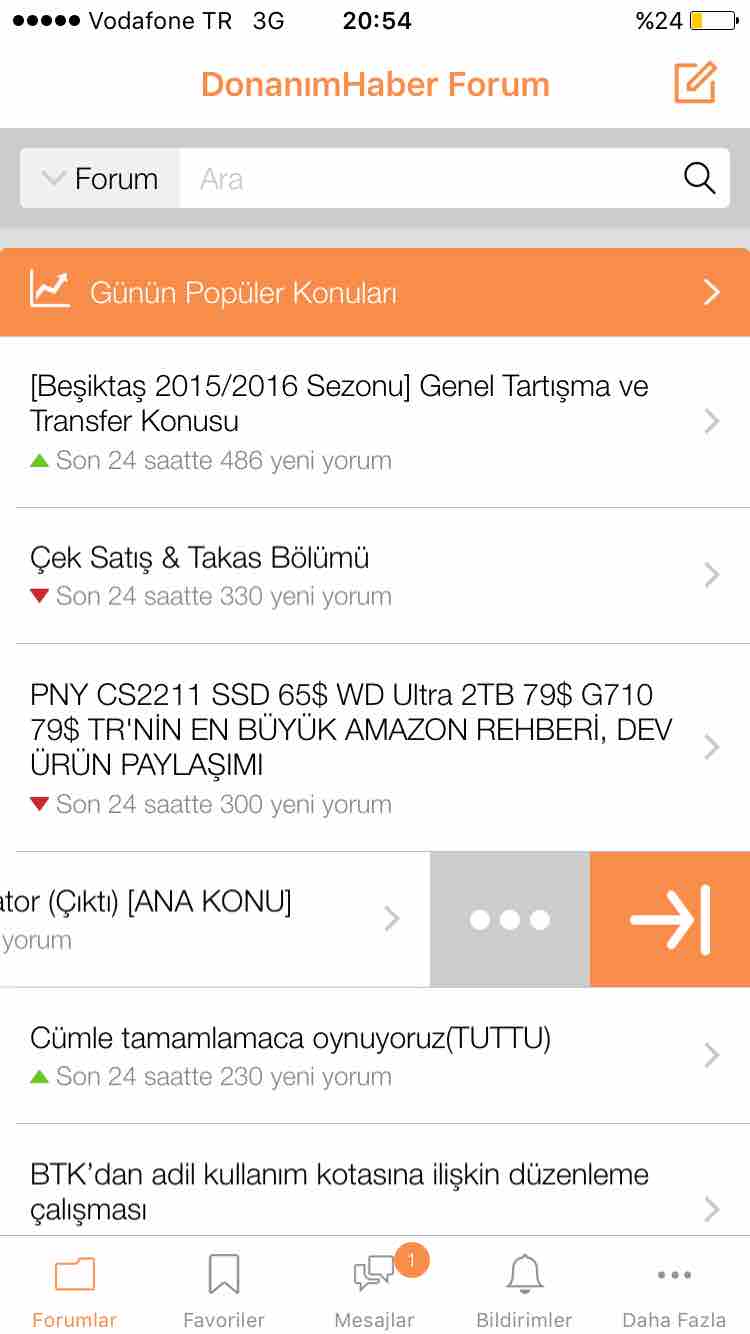Tap the three-dots more options action
Image resolution: width=750 pixels, height=1334 pixels.
(x=510, y=920)
